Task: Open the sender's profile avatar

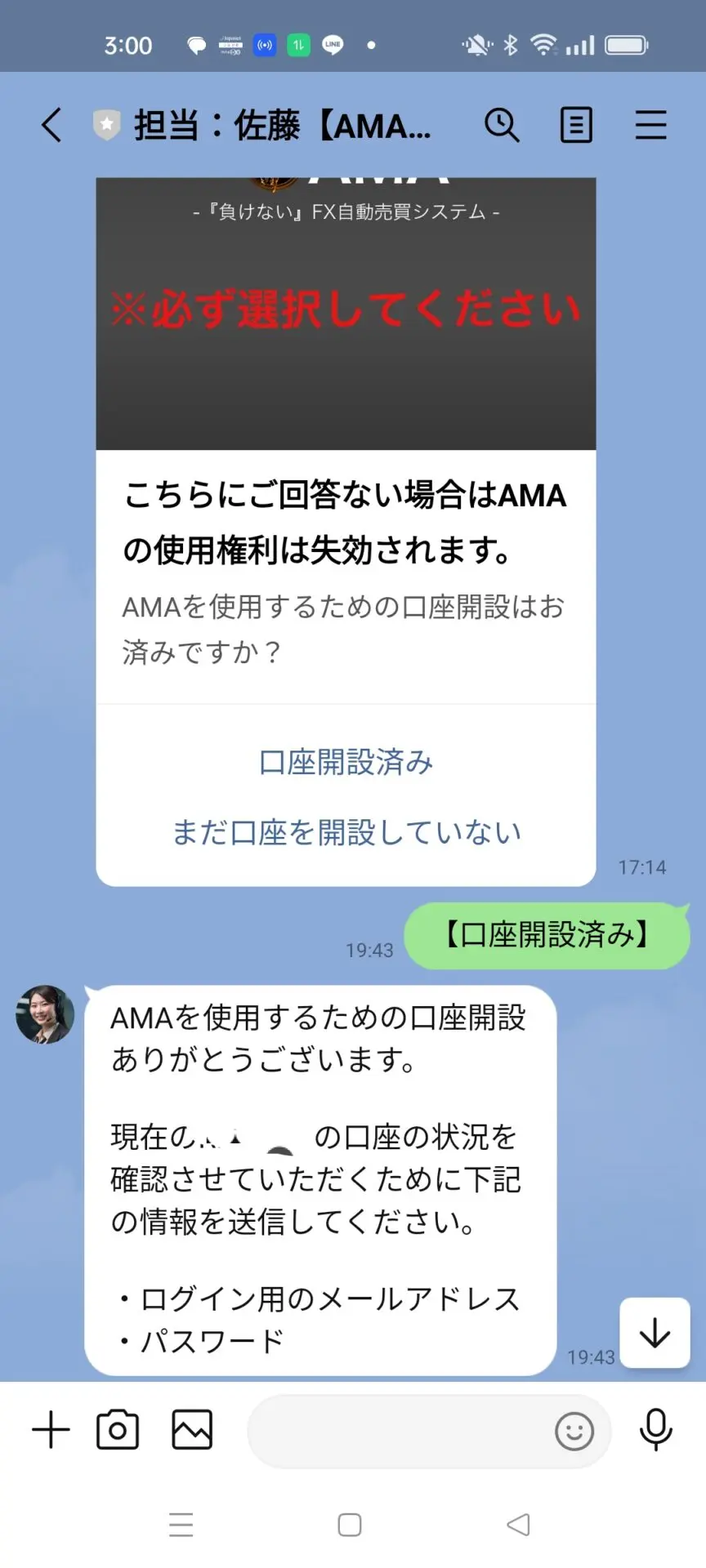Action: (x=45, y=1014)
